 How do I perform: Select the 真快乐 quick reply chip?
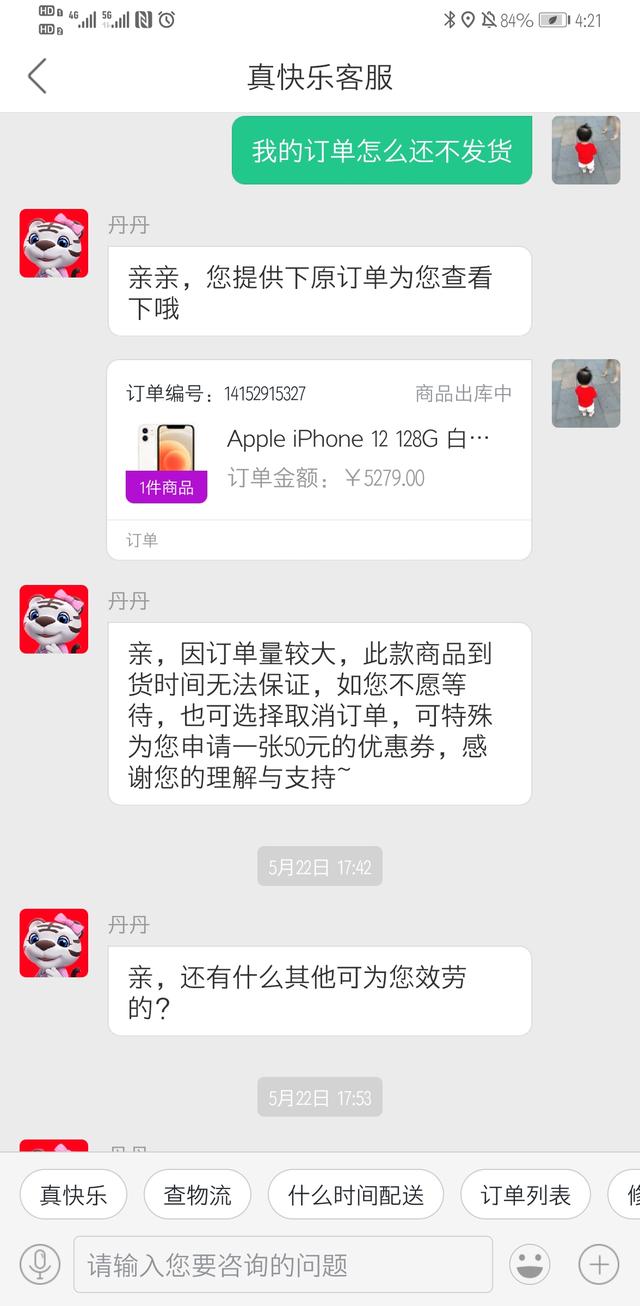(x=73, y=1194)
